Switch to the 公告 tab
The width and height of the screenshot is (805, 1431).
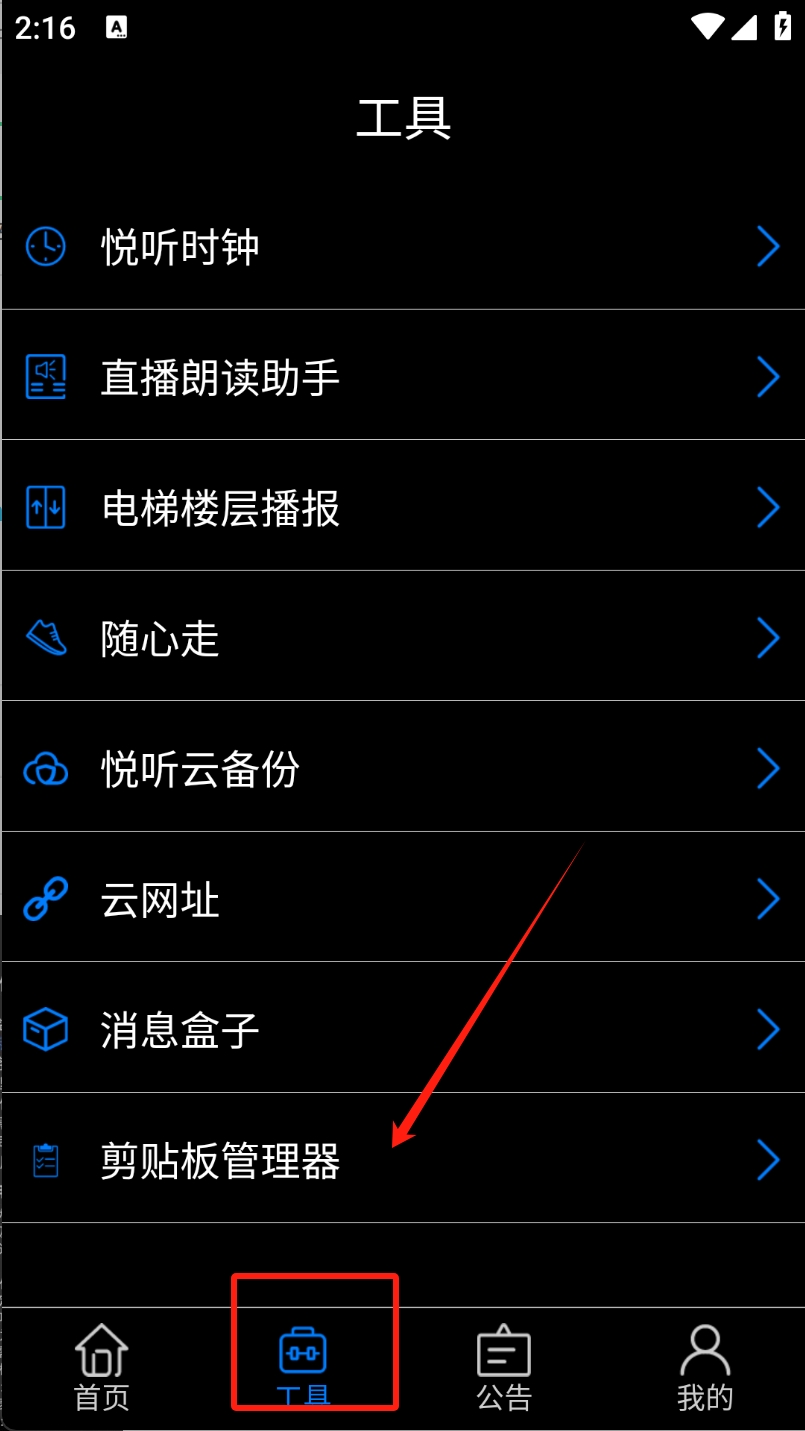(x=504, y=1367)
